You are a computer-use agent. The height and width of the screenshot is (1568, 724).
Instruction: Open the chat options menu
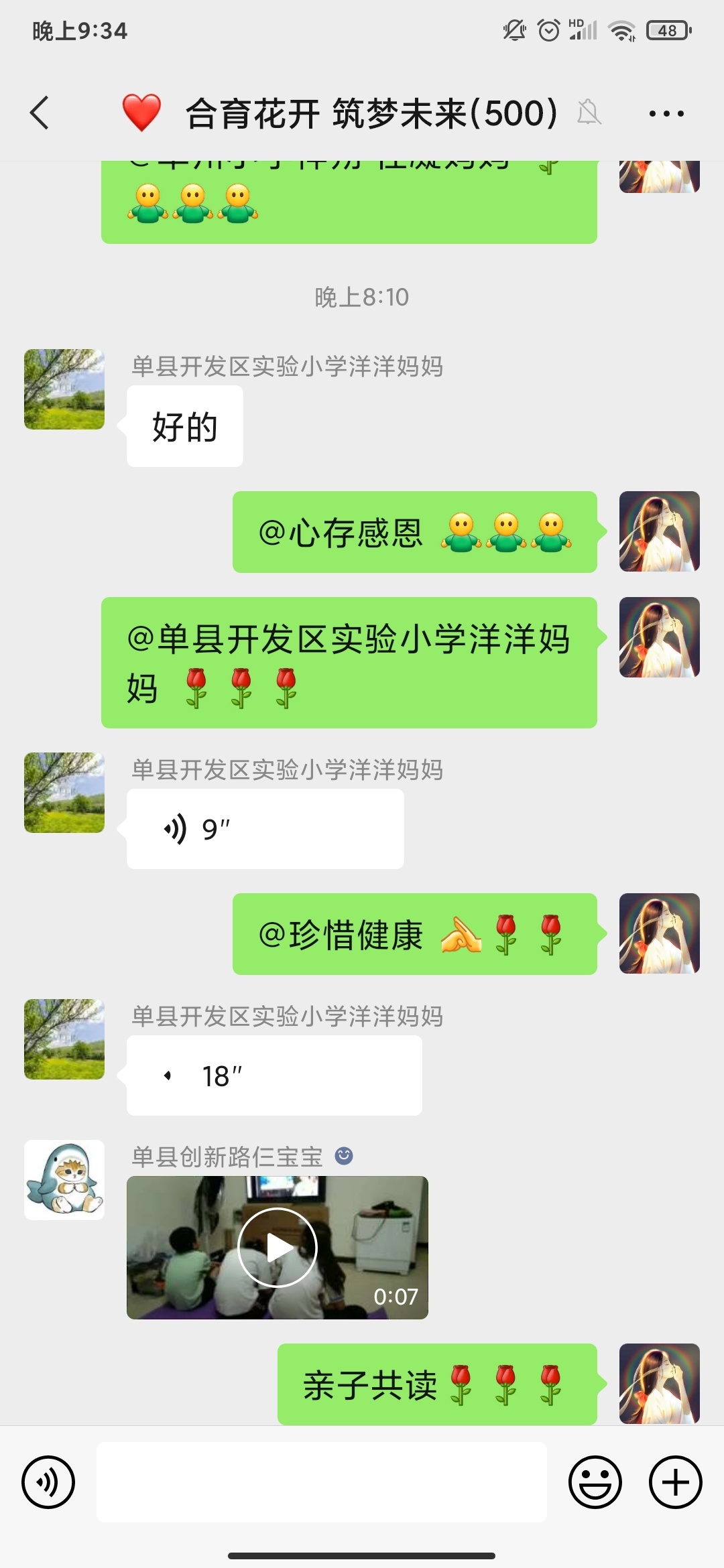(x=666, y=113)
